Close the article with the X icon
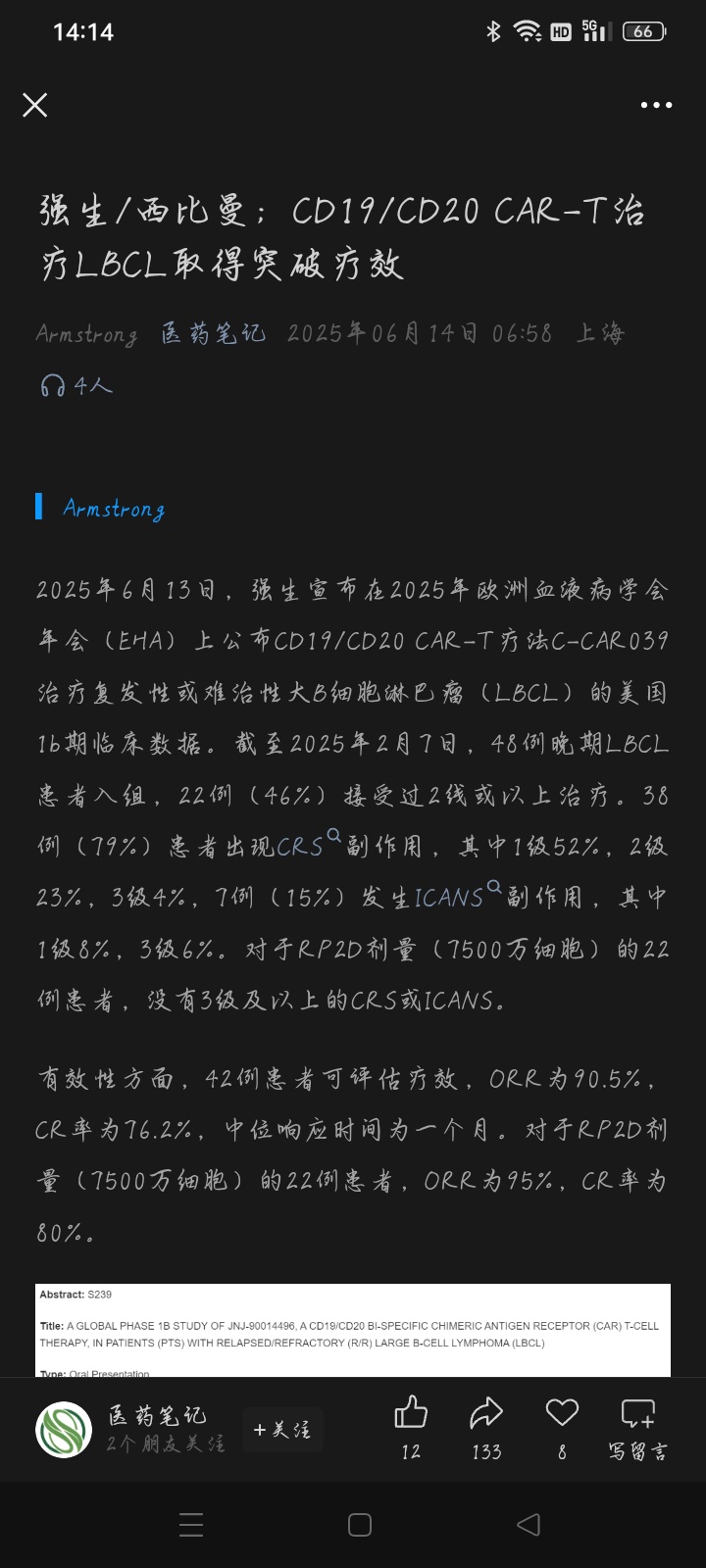 (35, 105)
